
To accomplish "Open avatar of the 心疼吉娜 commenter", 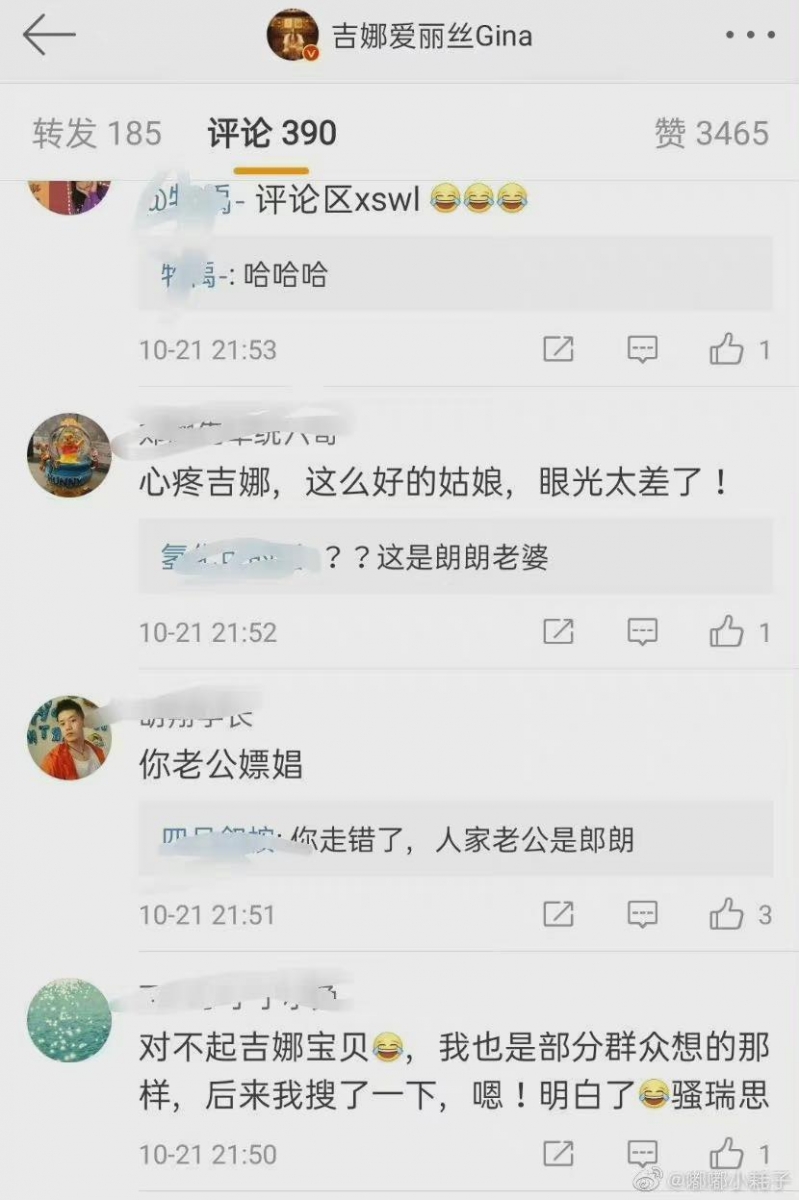I will 68,455.
